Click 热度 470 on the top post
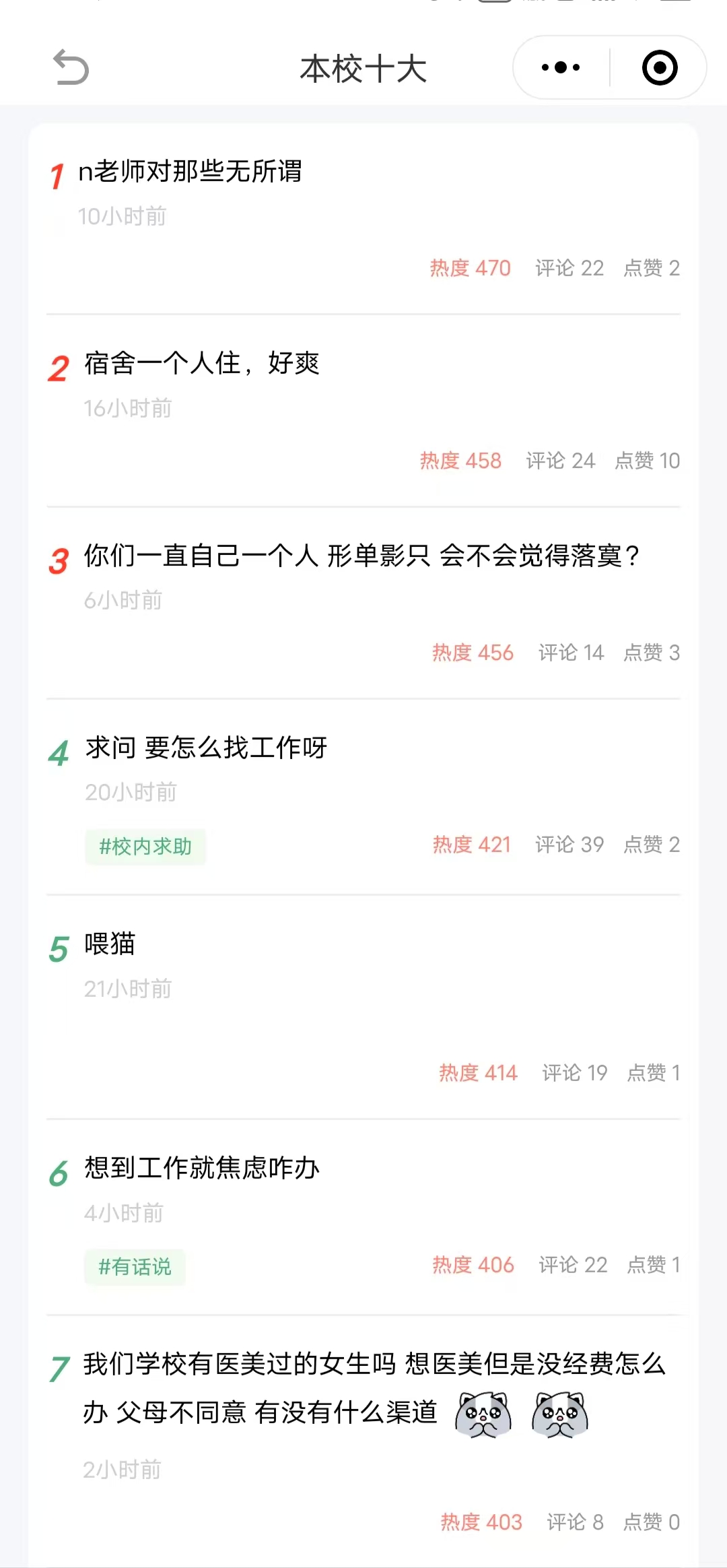This screenshot has width=727, height=1568. pyautogui.click(x=469, y=268)
